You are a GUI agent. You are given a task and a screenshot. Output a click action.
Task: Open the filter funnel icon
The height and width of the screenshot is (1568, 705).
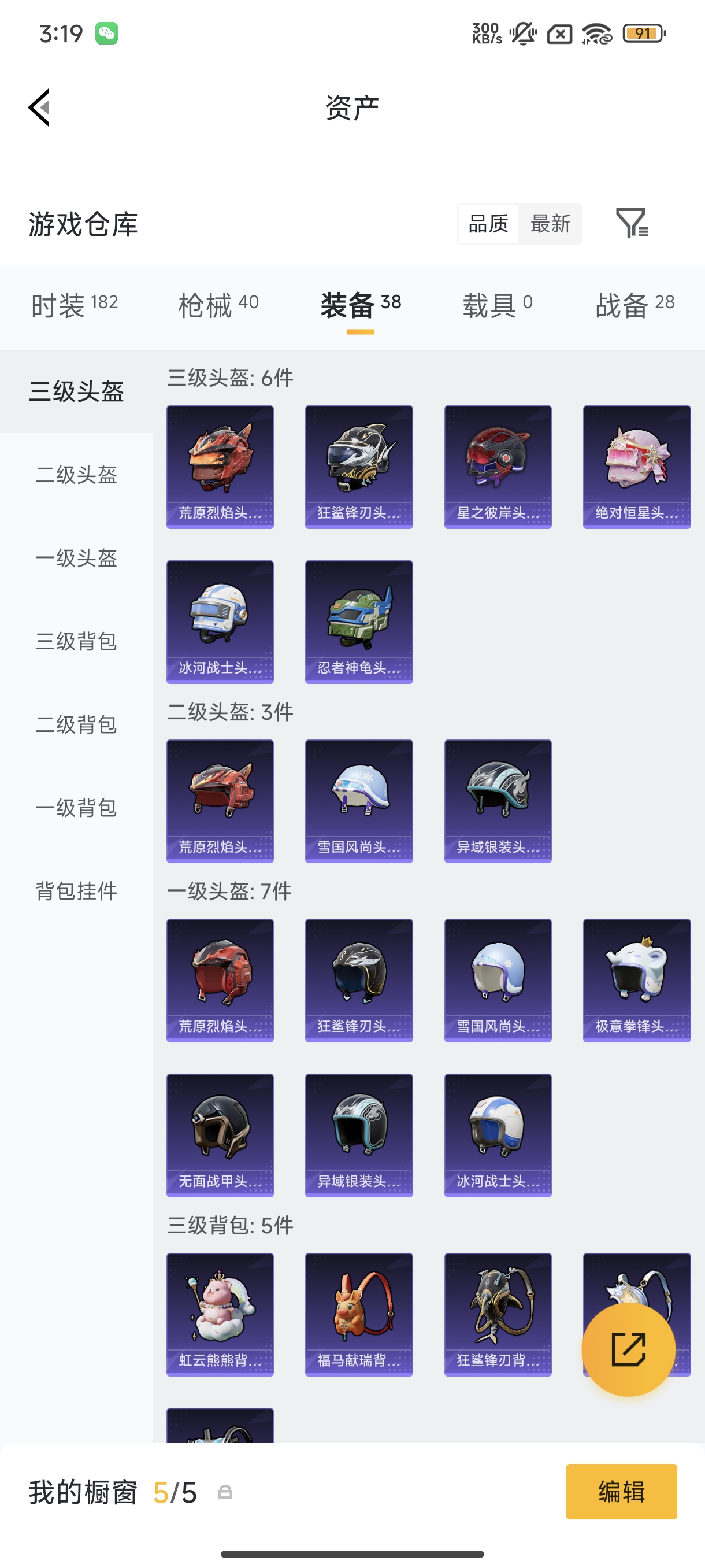click(x=633, y=224)
